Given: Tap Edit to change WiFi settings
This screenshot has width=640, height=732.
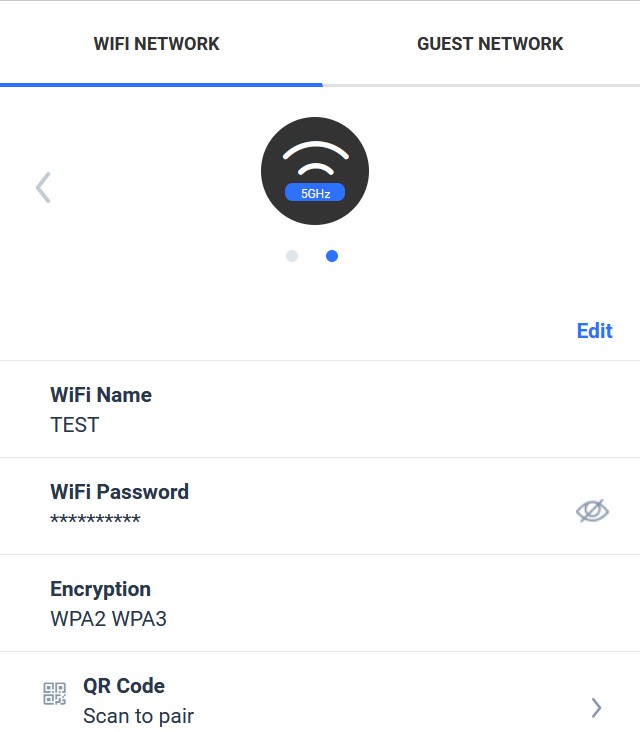Looking at the screenshot, I should tap(594, 331).
